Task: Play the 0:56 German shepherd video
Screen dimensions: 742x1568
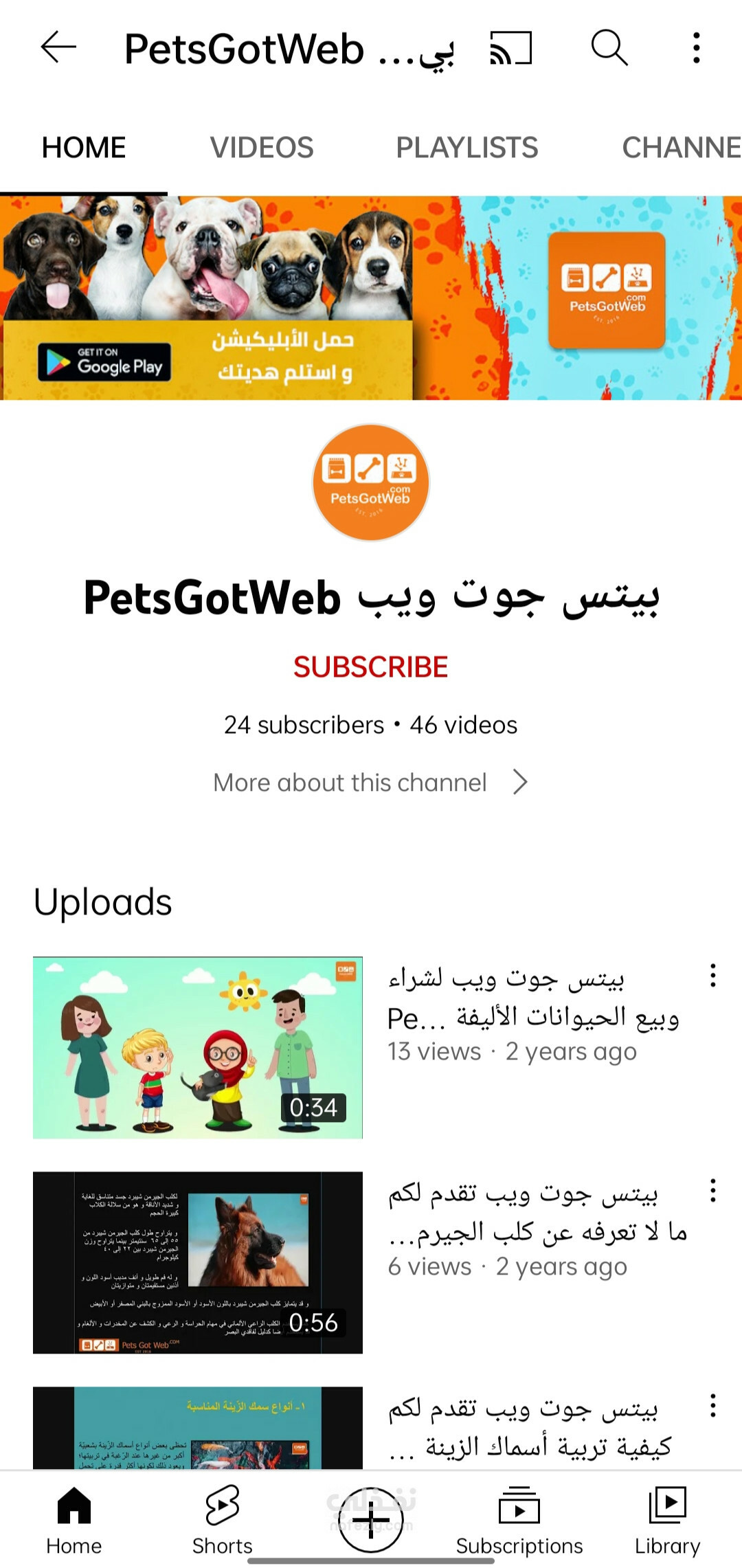Action: point(198,1262)
